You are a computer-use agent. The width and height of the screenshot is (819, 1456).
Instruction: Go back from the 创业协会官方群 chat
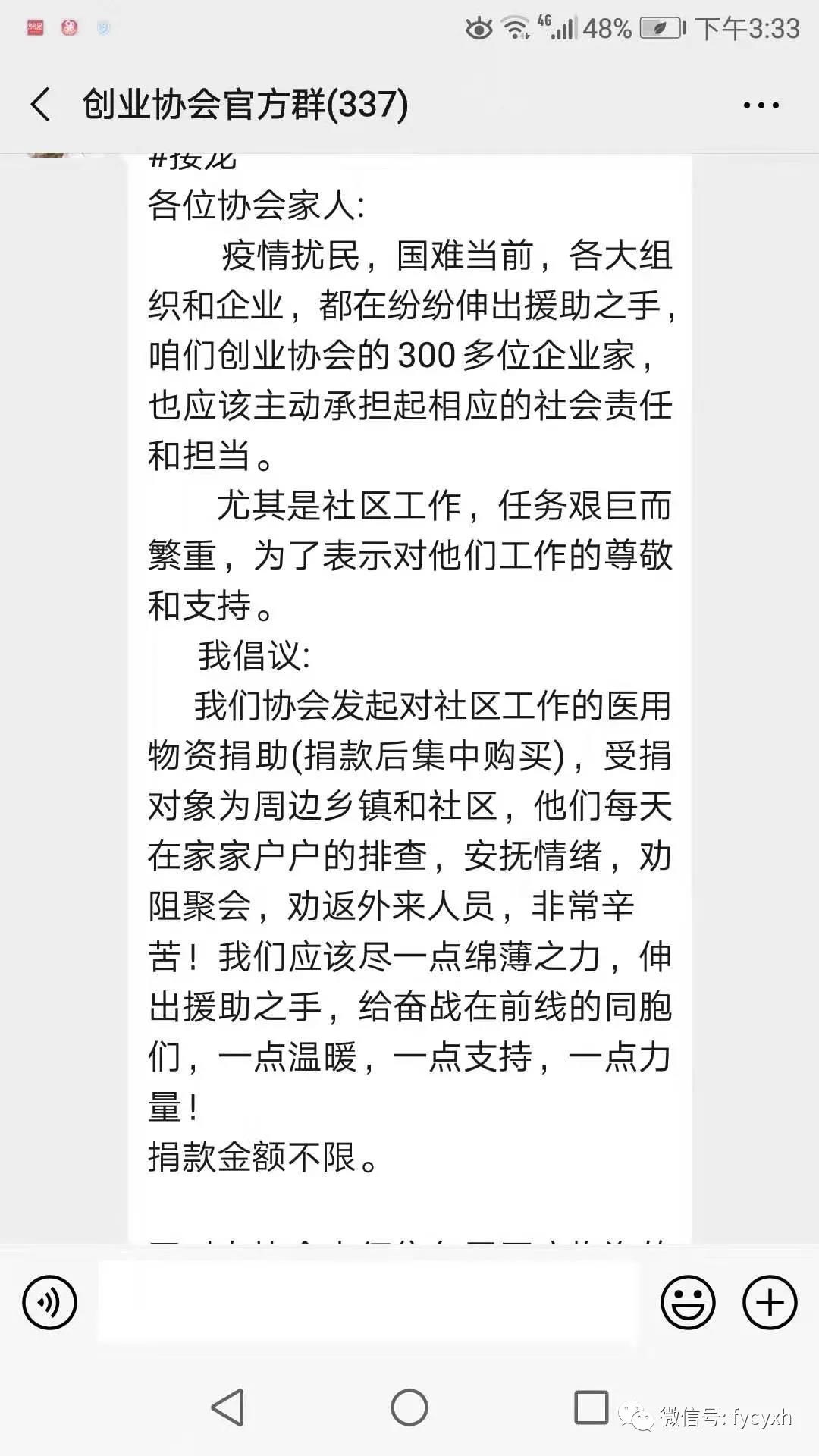pos(41,104)
